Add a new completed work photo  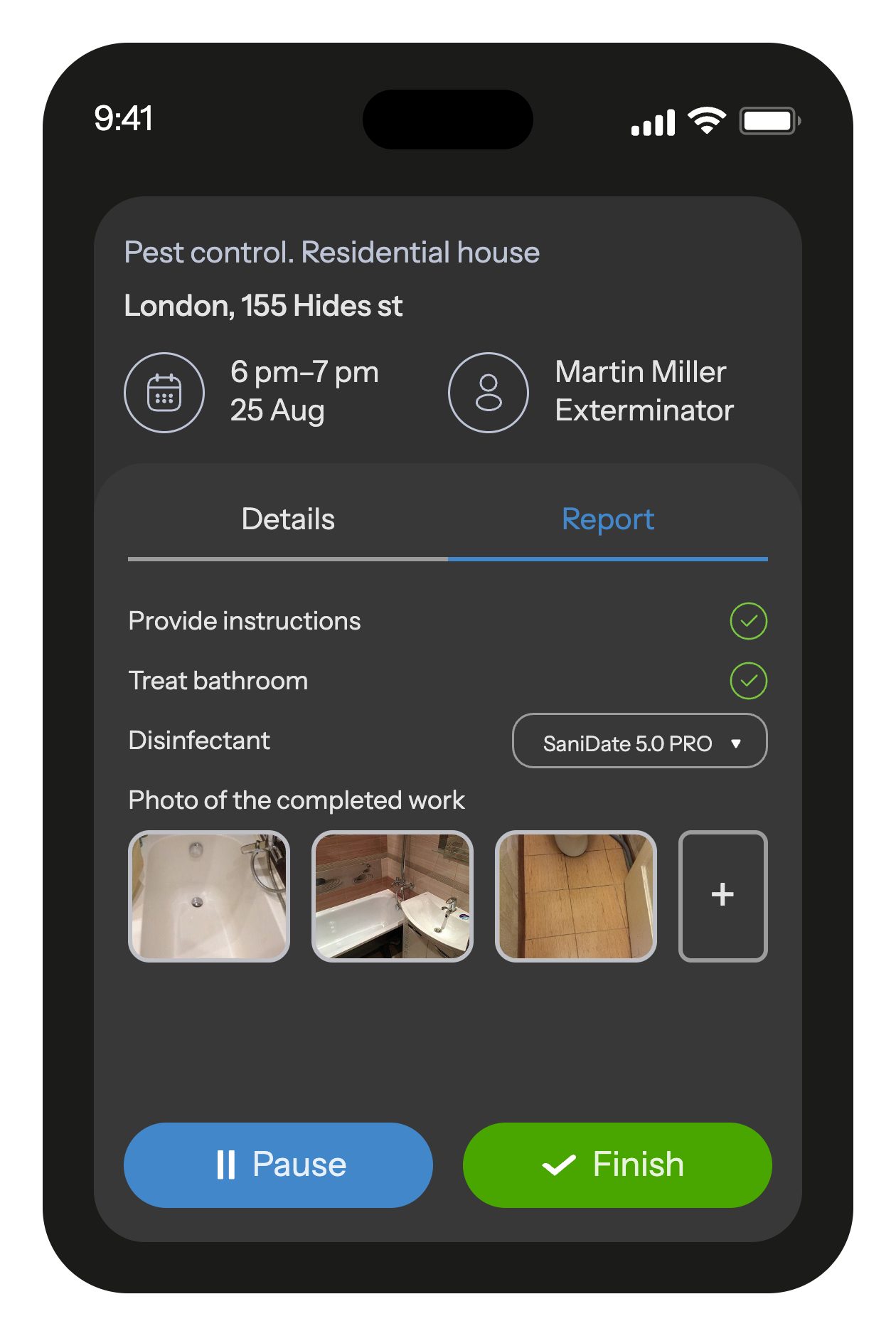click(x=722, y=896)
